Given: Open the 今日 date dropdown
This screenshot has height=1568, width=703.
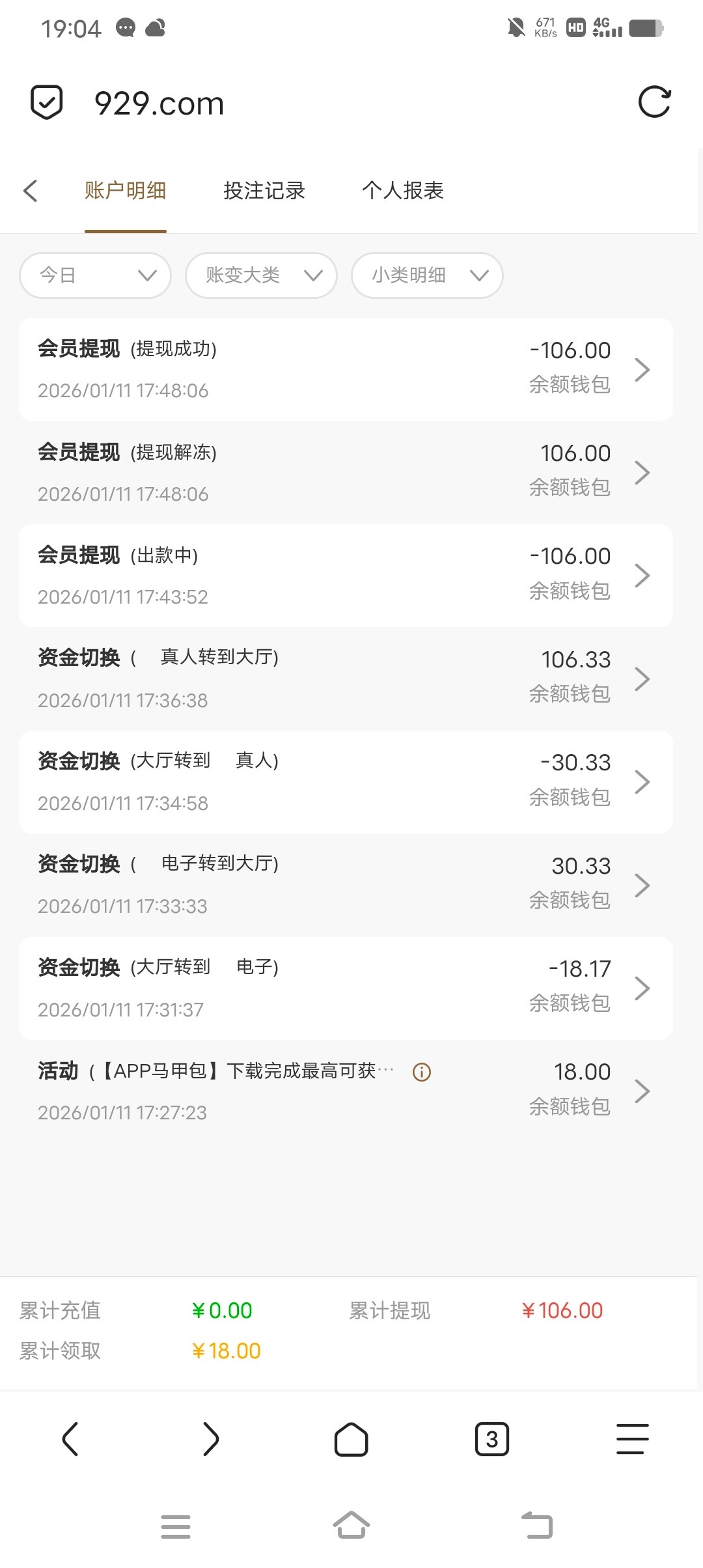Looking at the screenshot, I should pyautogui.click(x=96, y=275).
